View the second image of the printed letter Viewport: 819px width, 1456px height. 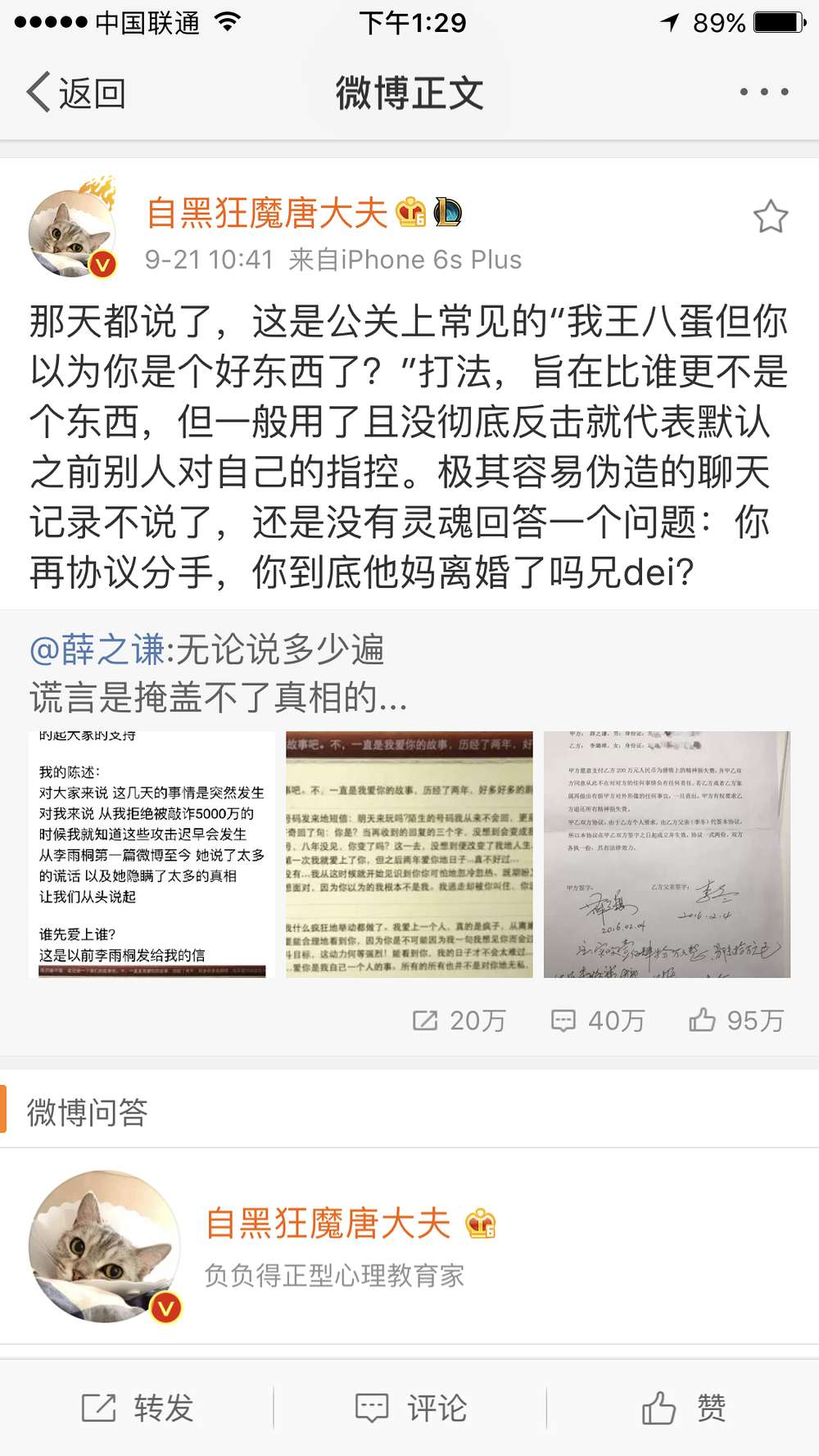tap(409, 854)
